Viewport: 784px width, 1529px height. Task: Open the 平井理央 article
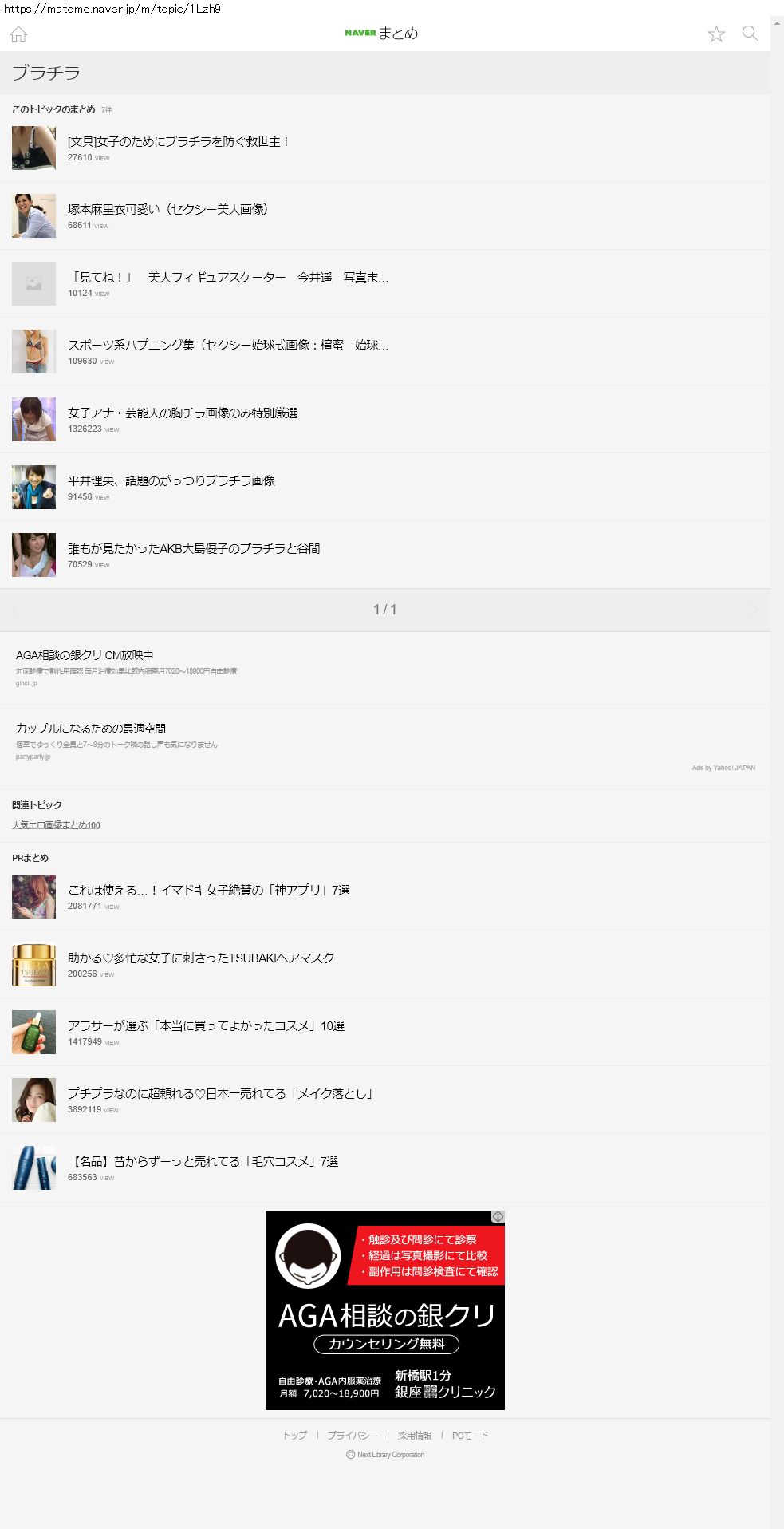171,481
